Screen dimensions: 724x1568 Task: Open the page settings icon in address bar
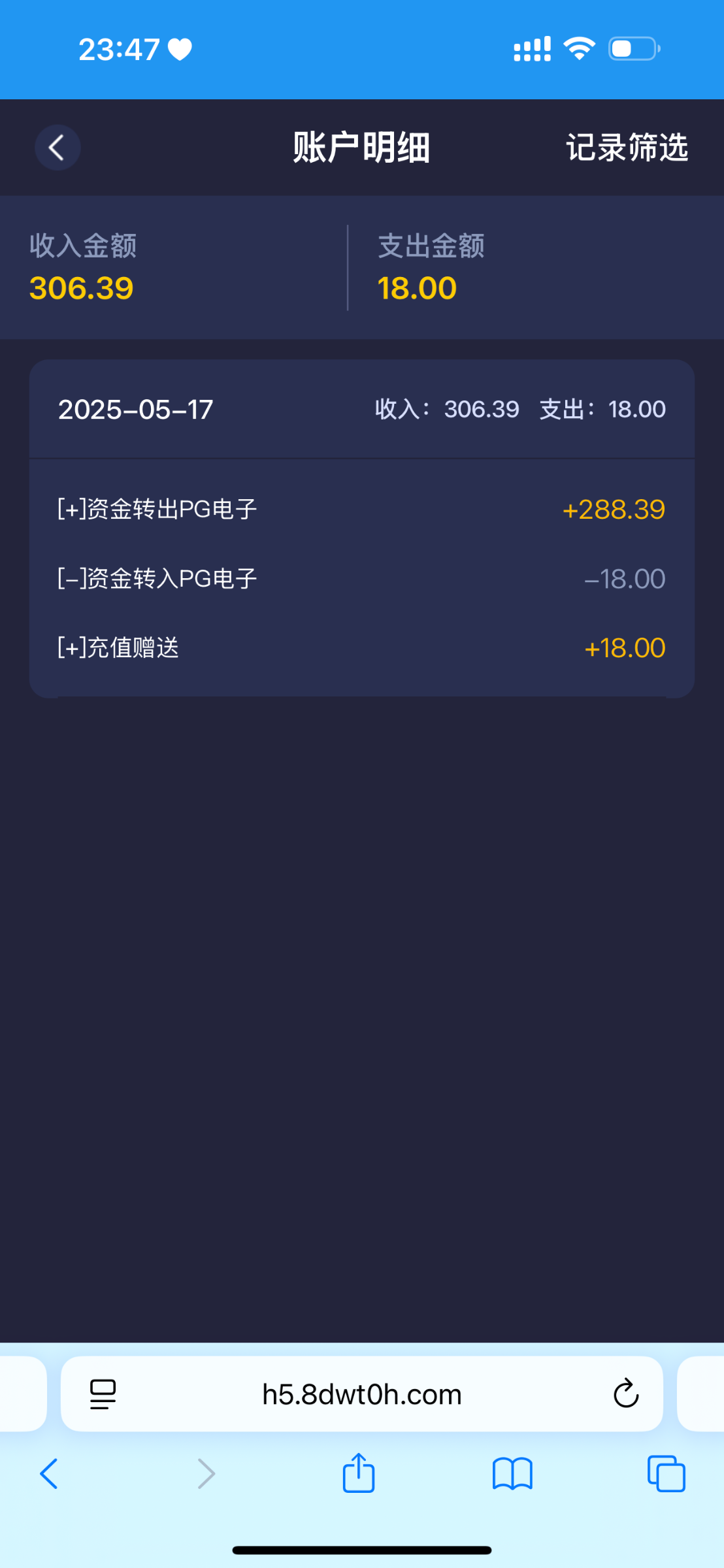point(103,1394)
